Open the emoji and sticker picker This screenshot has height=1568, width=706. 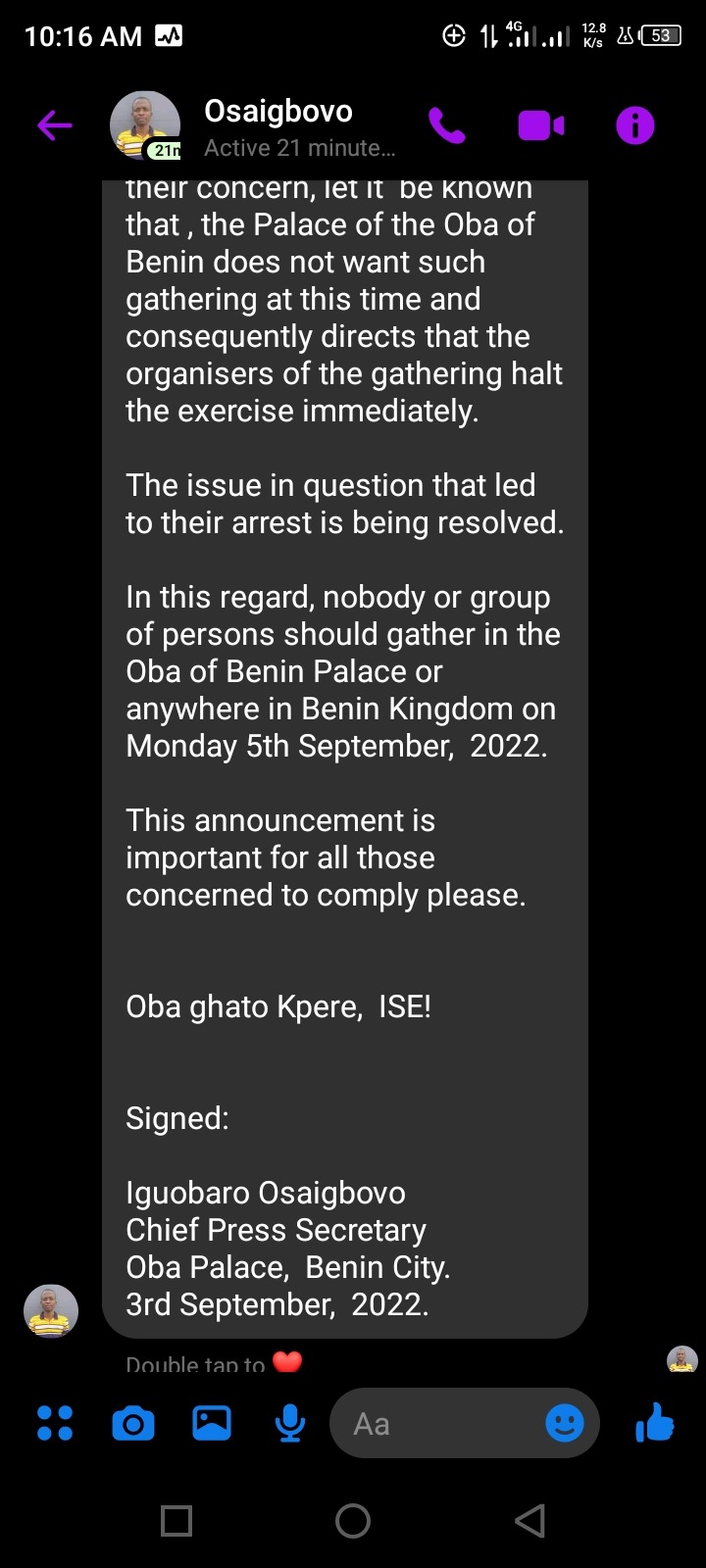[x=565, y=1423]
